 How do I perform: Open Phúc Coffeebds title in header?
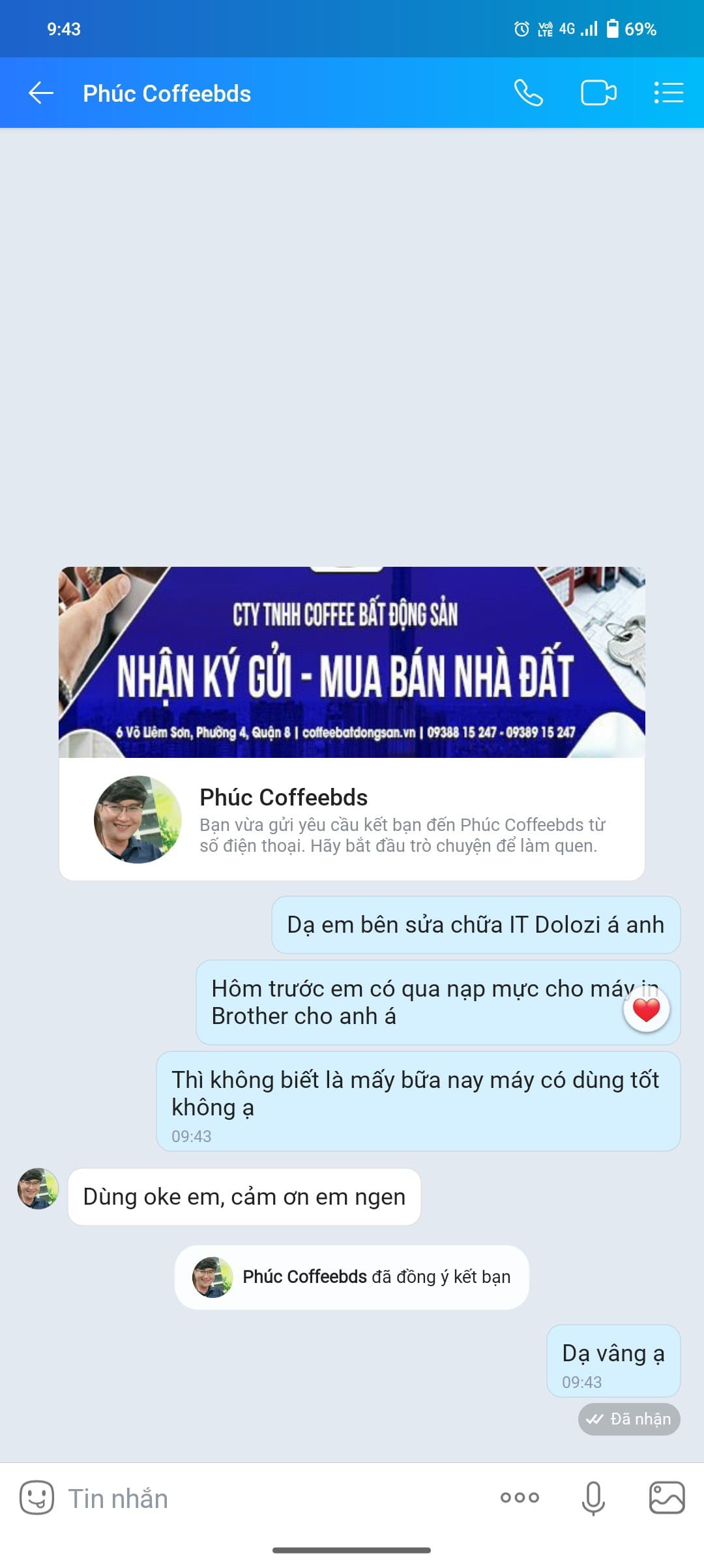click(x=167, y=93)
